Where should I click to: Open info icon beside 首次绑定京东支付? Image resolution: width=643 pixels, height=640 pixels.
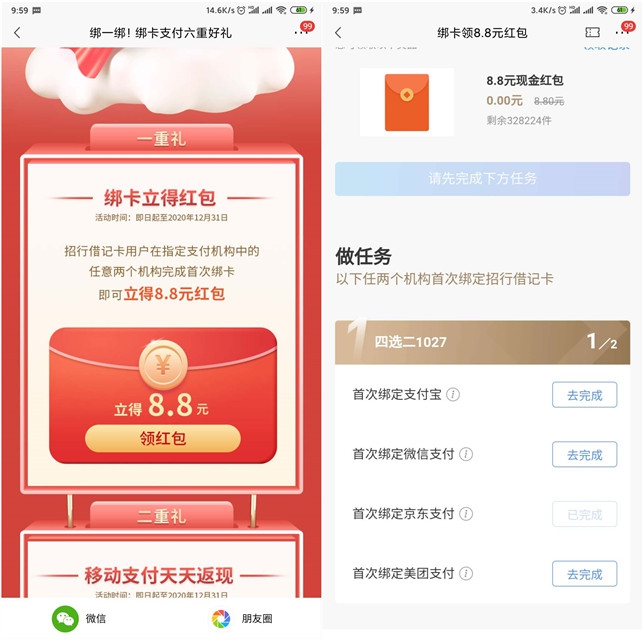pos(466,514)
